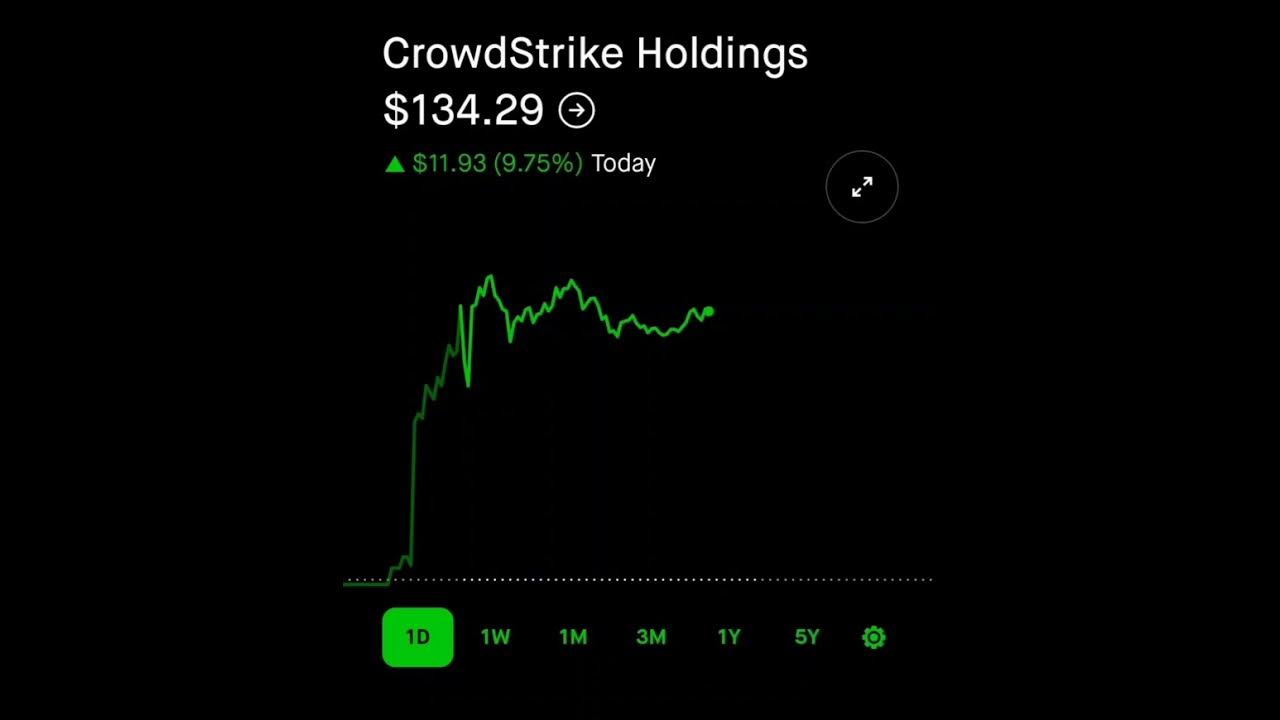1280x720 pixels.
Task: Switch chart to 5Y range
Action: click(x=807, y=637)
